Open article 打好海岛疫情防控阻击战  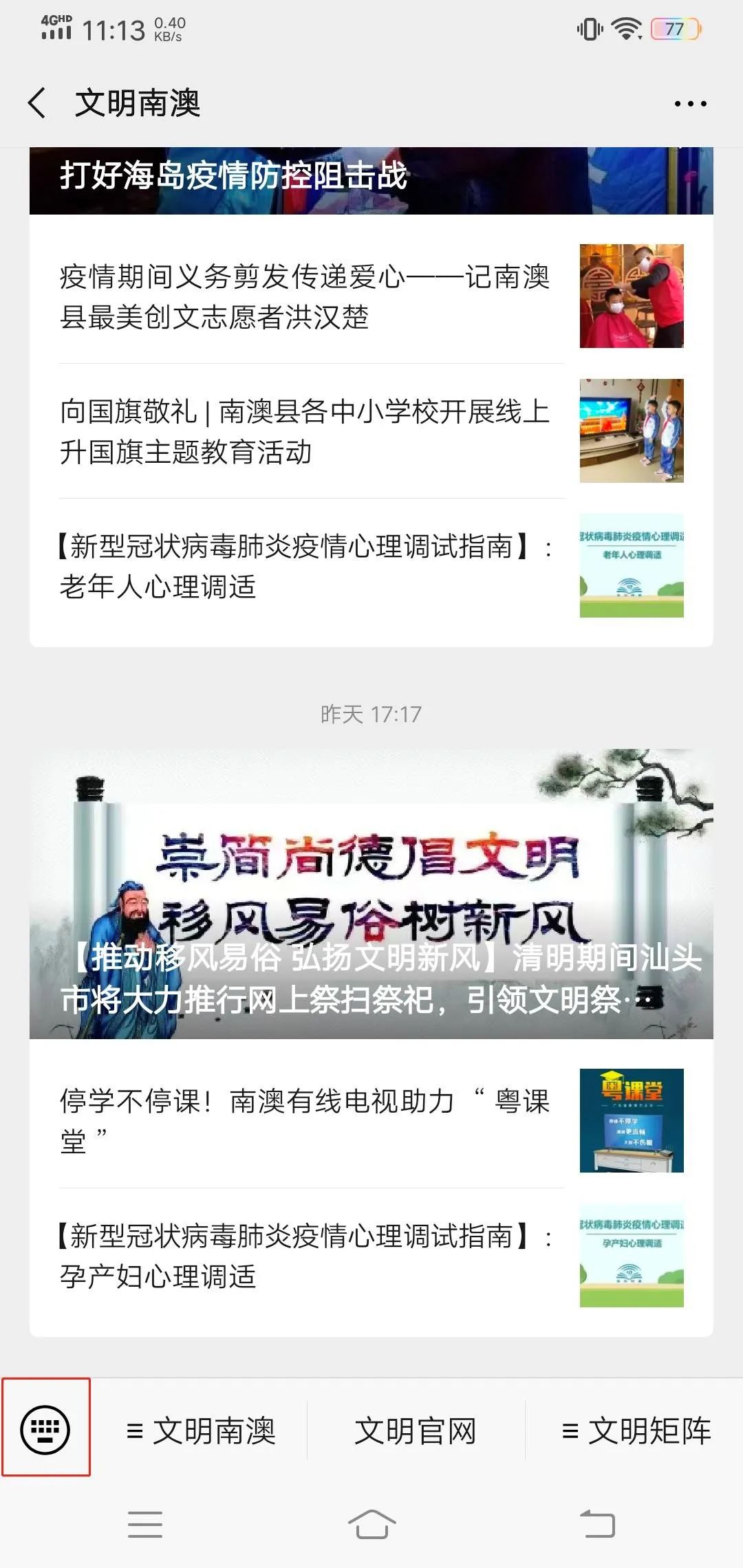point(371,180)
